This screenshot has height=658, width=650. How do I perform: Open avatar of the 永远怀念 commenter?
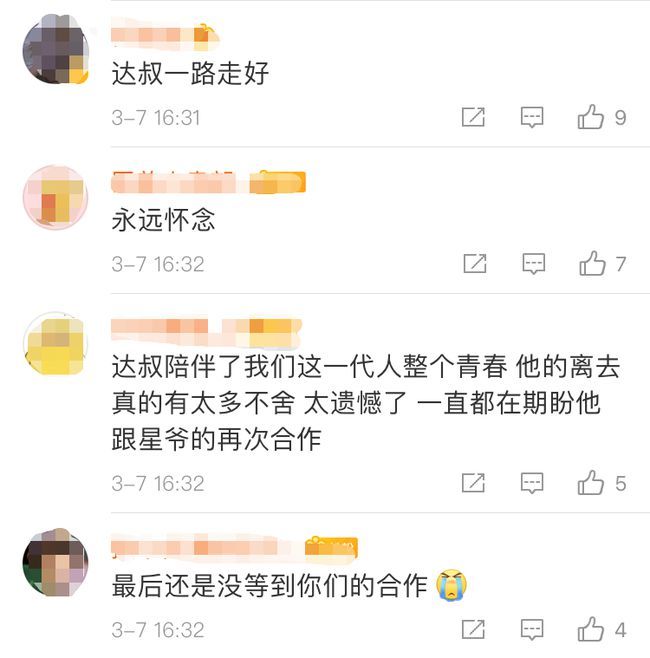tap(55, 198)
